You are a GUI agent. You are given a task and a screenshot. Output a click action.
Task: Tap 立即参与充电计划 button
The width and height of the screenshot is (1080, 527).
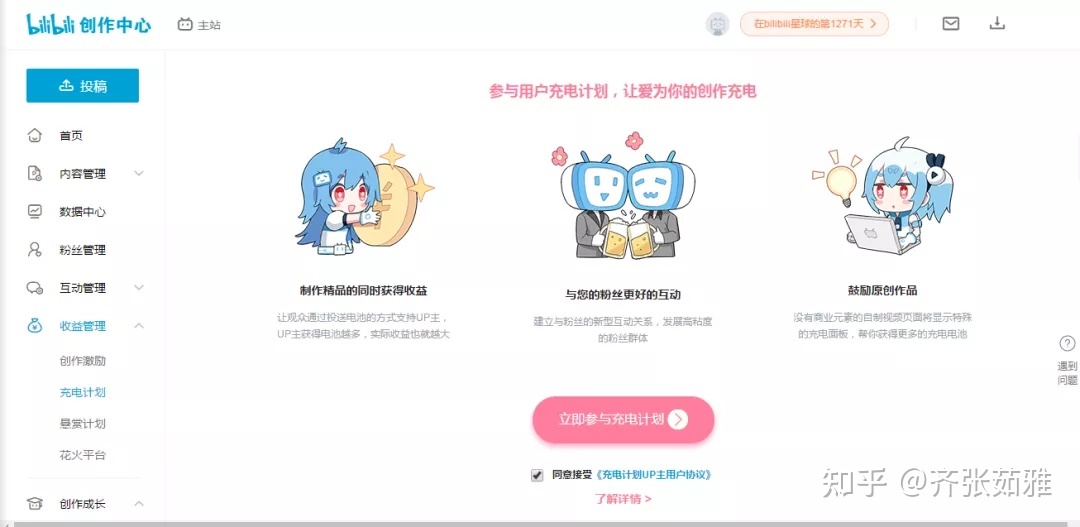(623, 420)
